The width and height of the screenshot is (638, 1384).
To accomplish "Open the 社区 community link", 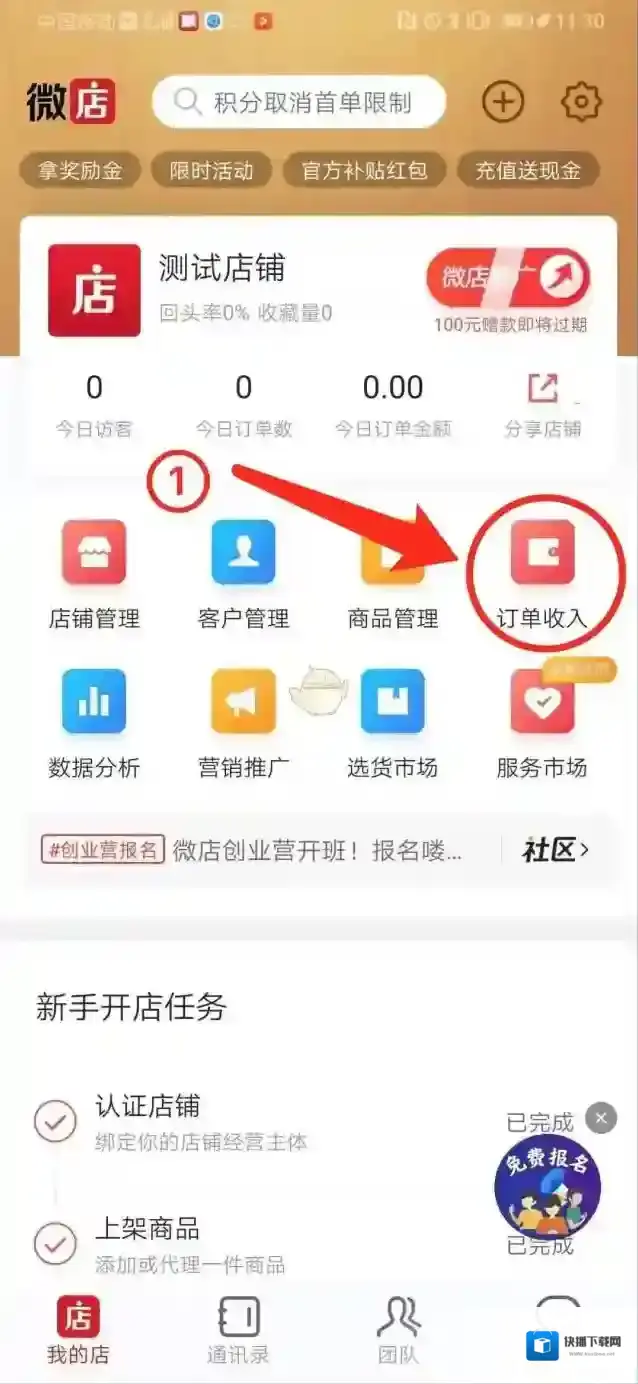I will pos(556,851).
